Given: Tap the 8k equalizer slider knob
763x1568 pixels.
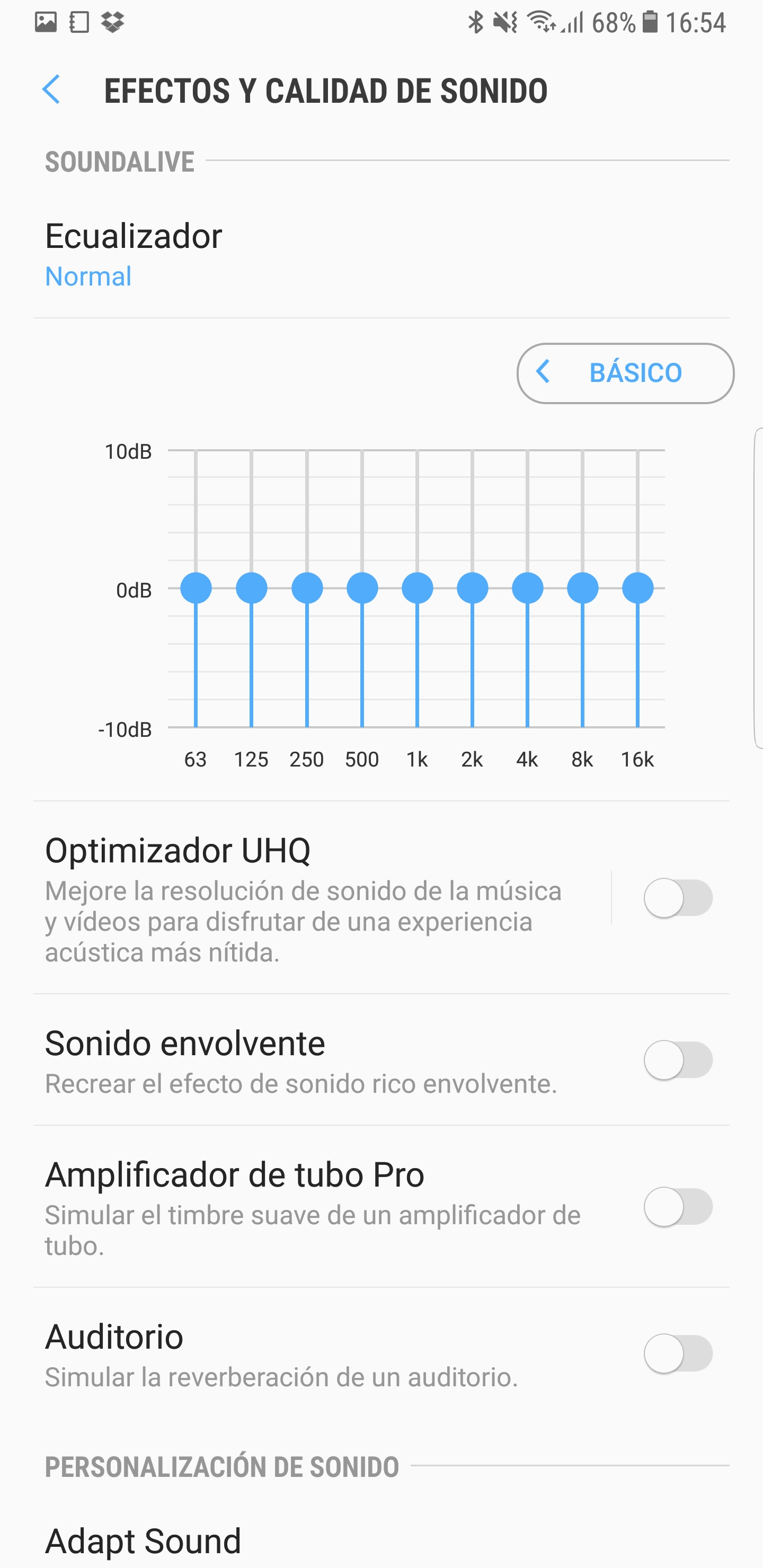Looking at the screenshot, I should tap(583, 588).
